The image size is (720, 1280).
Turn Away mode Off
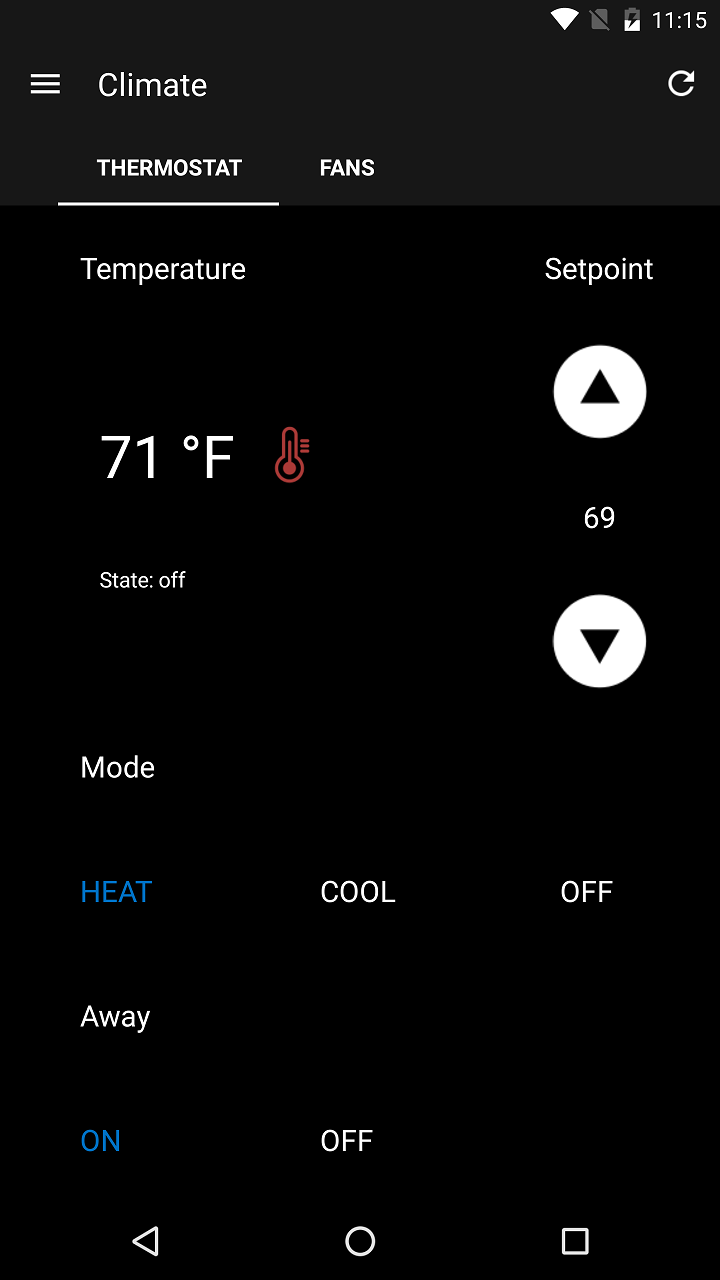[x=346, y=1141]
